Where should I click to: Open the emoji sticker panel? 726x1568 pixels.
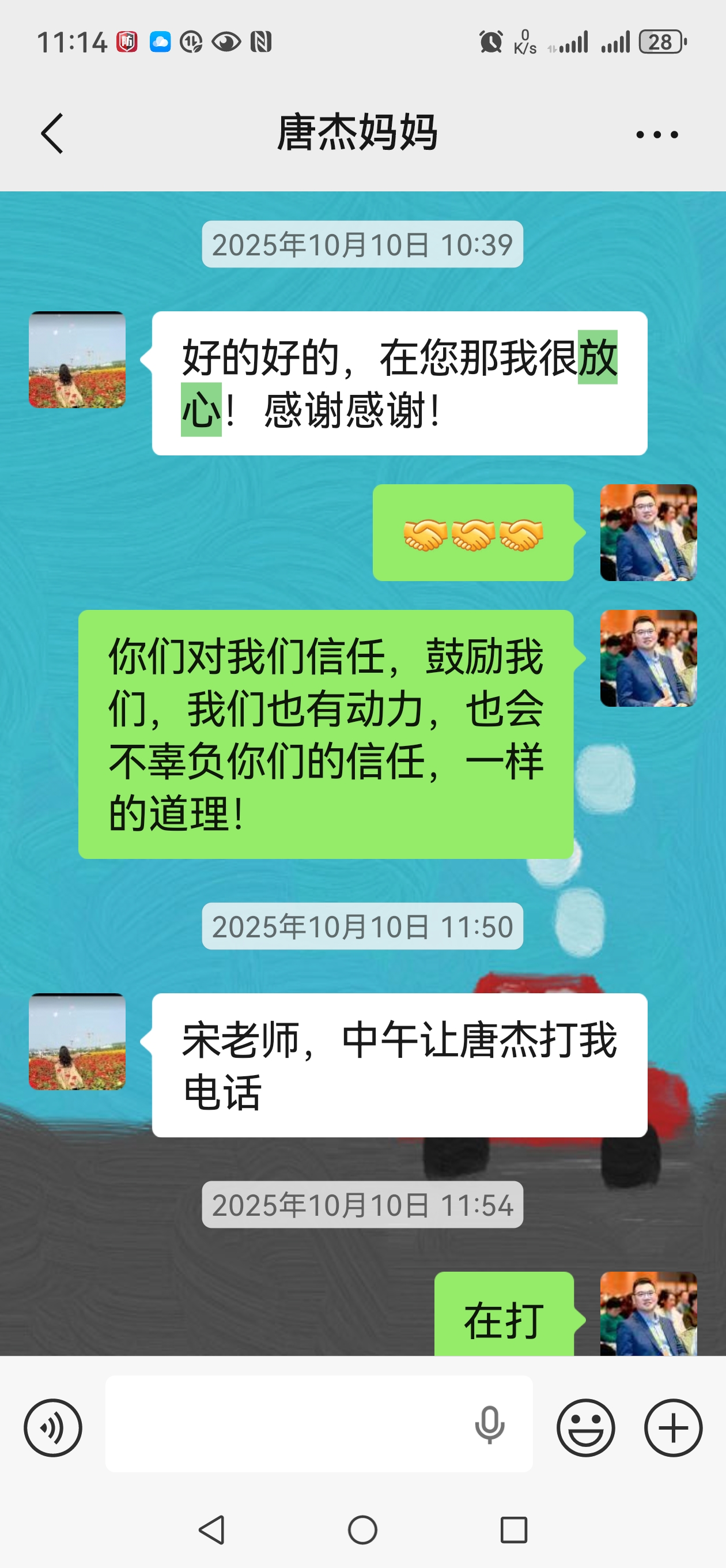point(585,1427)
